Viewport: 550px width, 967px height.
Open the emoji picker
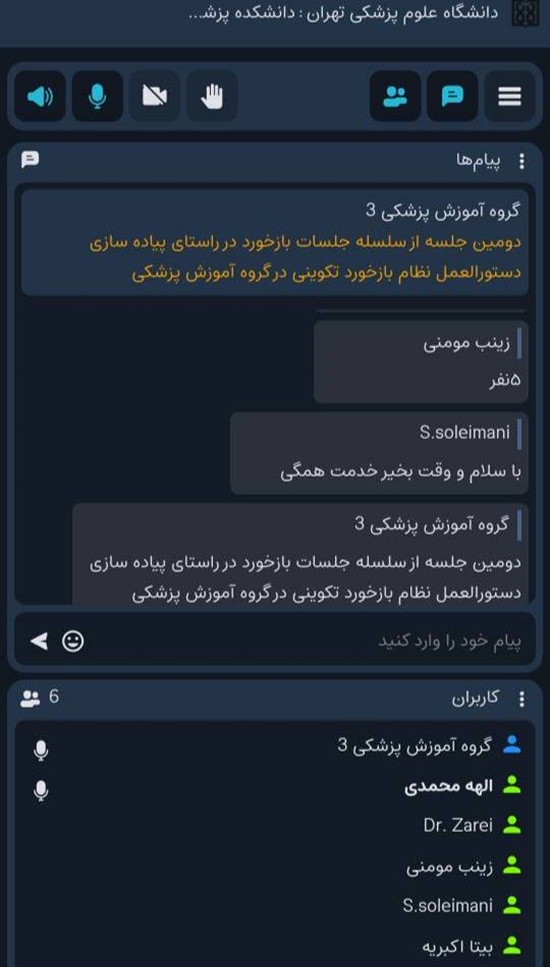click(x=73, y=641)
